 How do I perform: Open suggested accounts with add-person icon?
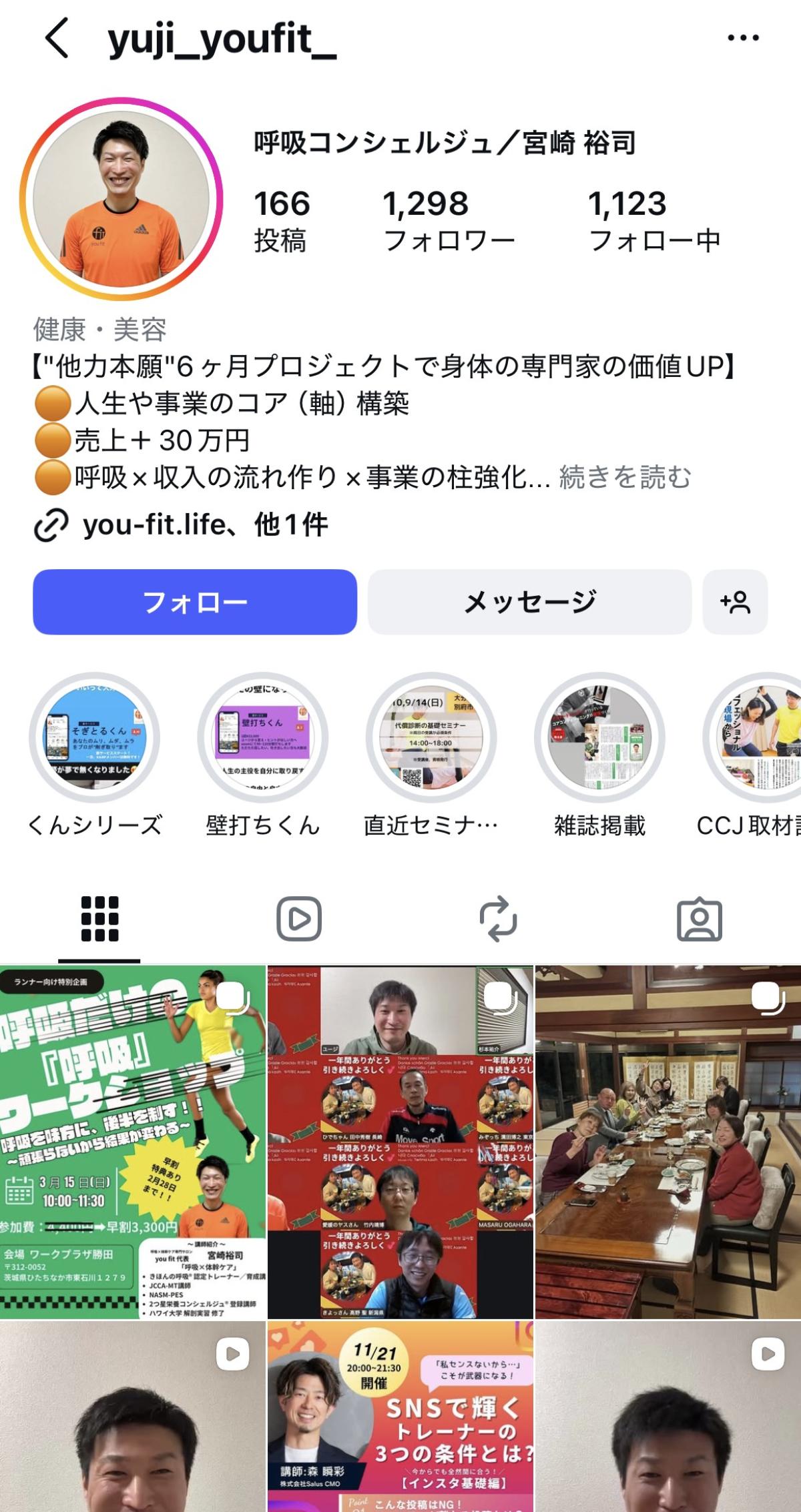(735, 602)
